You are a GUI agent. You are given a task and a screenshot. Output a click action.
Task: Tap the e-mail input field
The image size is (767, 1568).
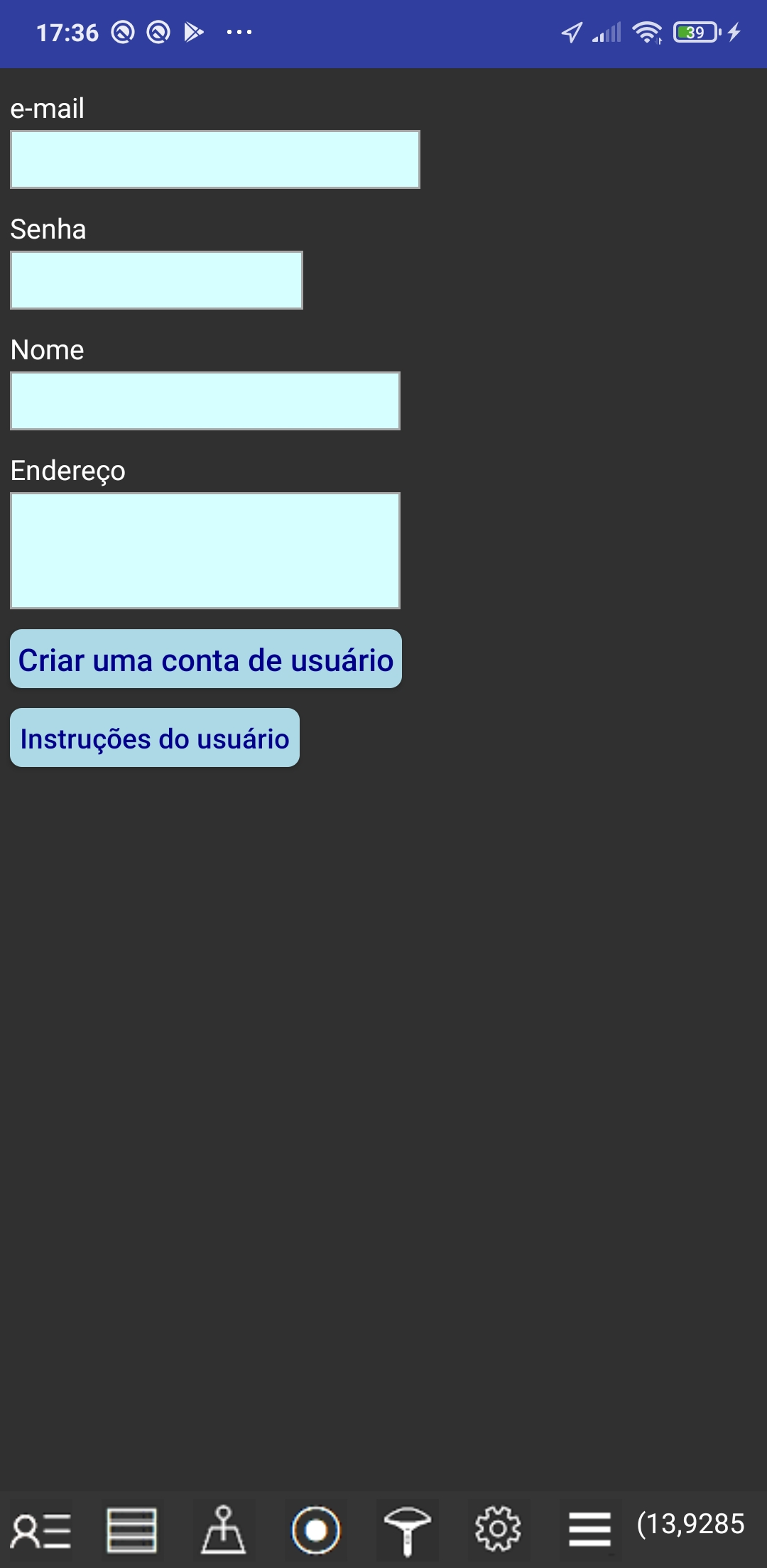click(214, 160)
